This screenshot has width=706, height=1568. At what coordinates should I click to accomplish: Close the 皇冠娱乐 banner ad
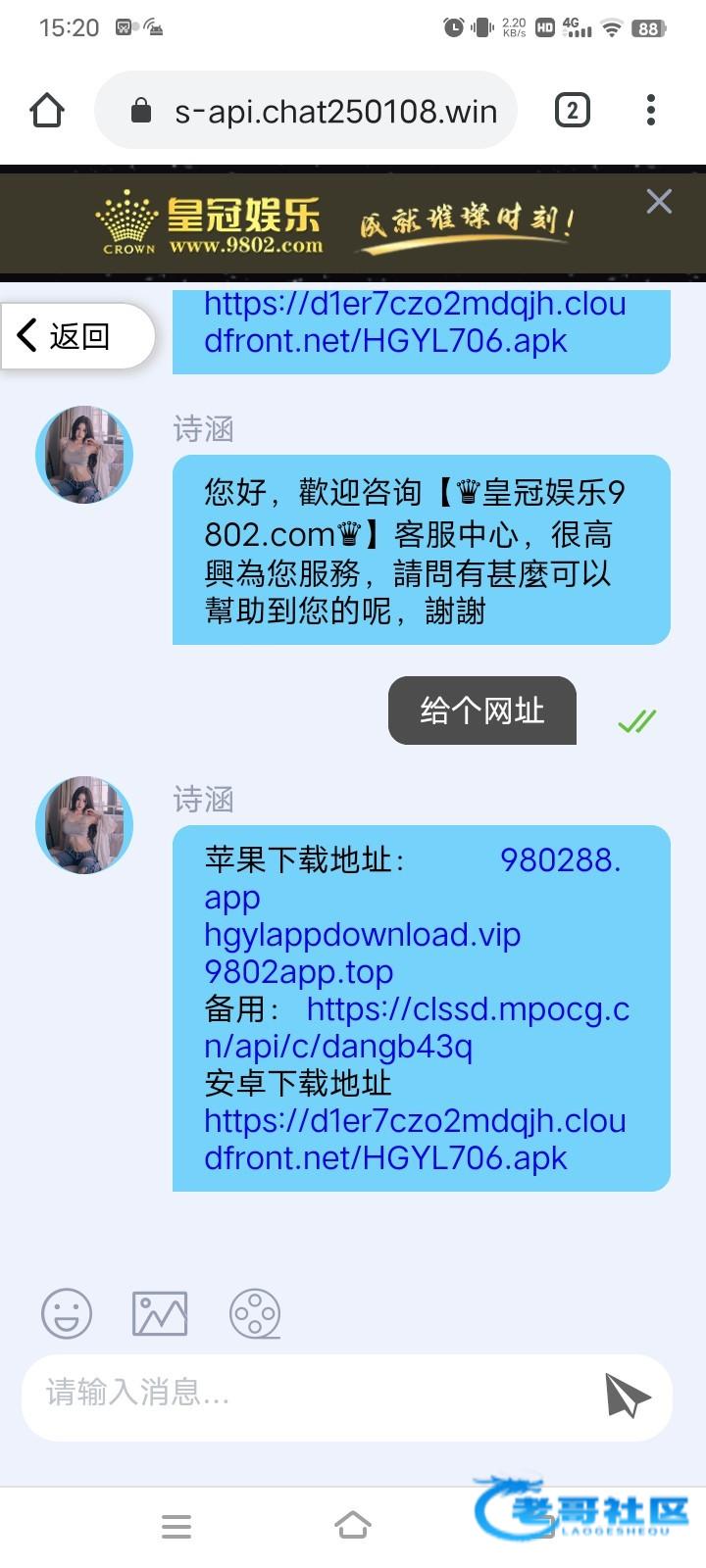[659, 201]
